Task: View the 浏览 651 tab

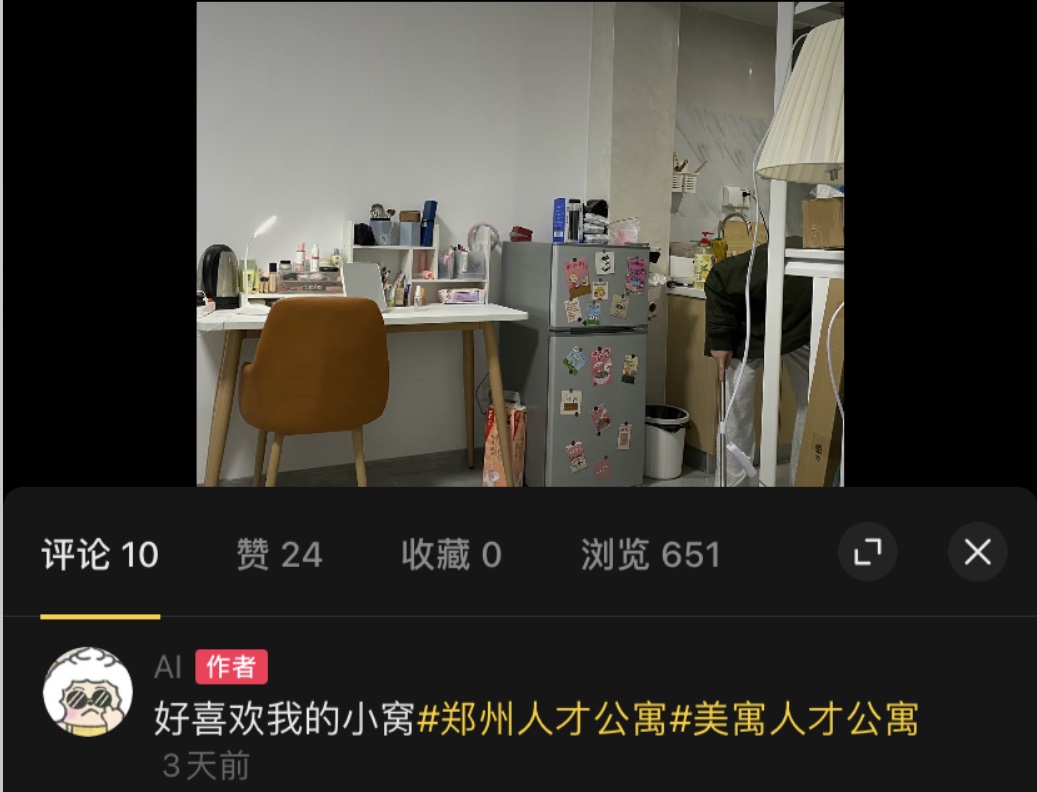Action: [x=650, y=554]
